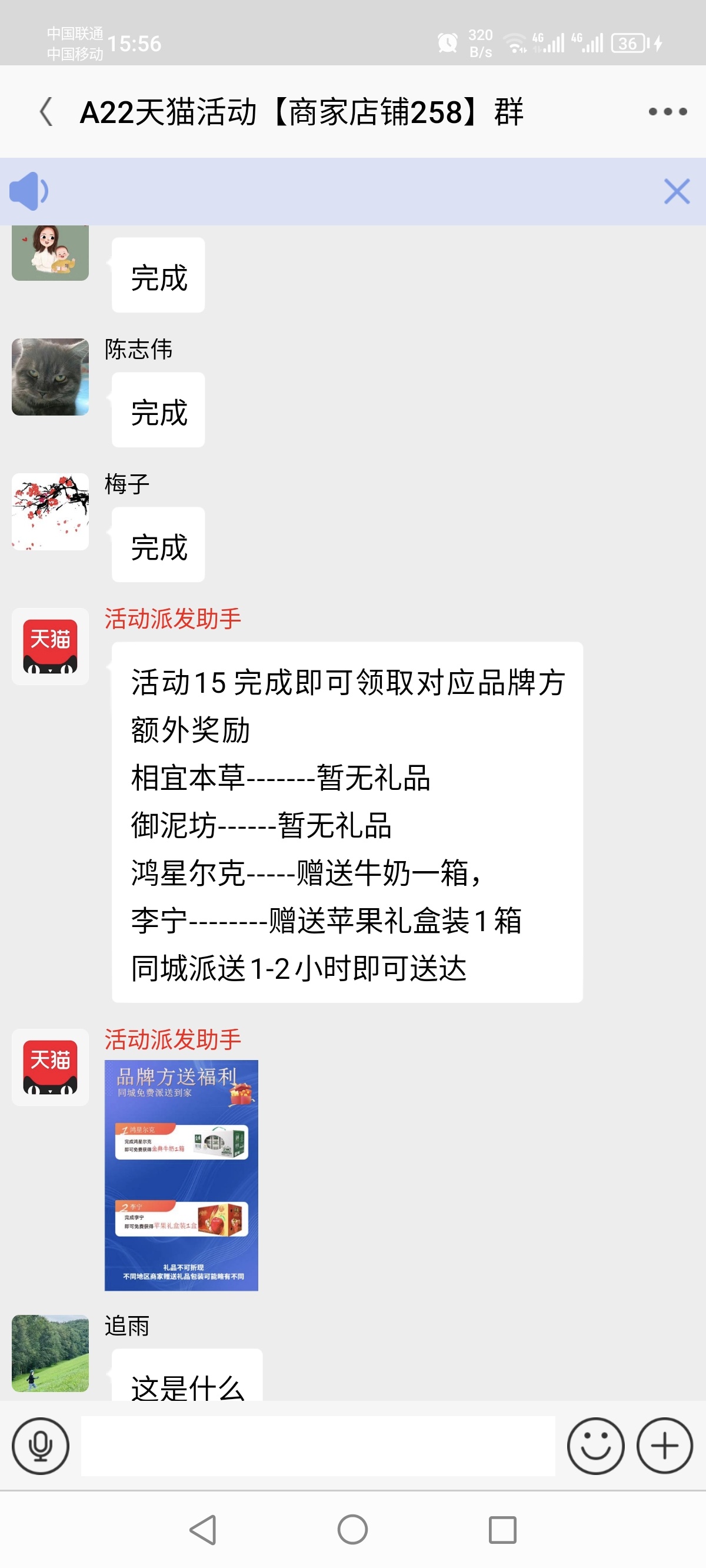
Task: Open 追雨's profile avatar
Action: pos(50,1353)
